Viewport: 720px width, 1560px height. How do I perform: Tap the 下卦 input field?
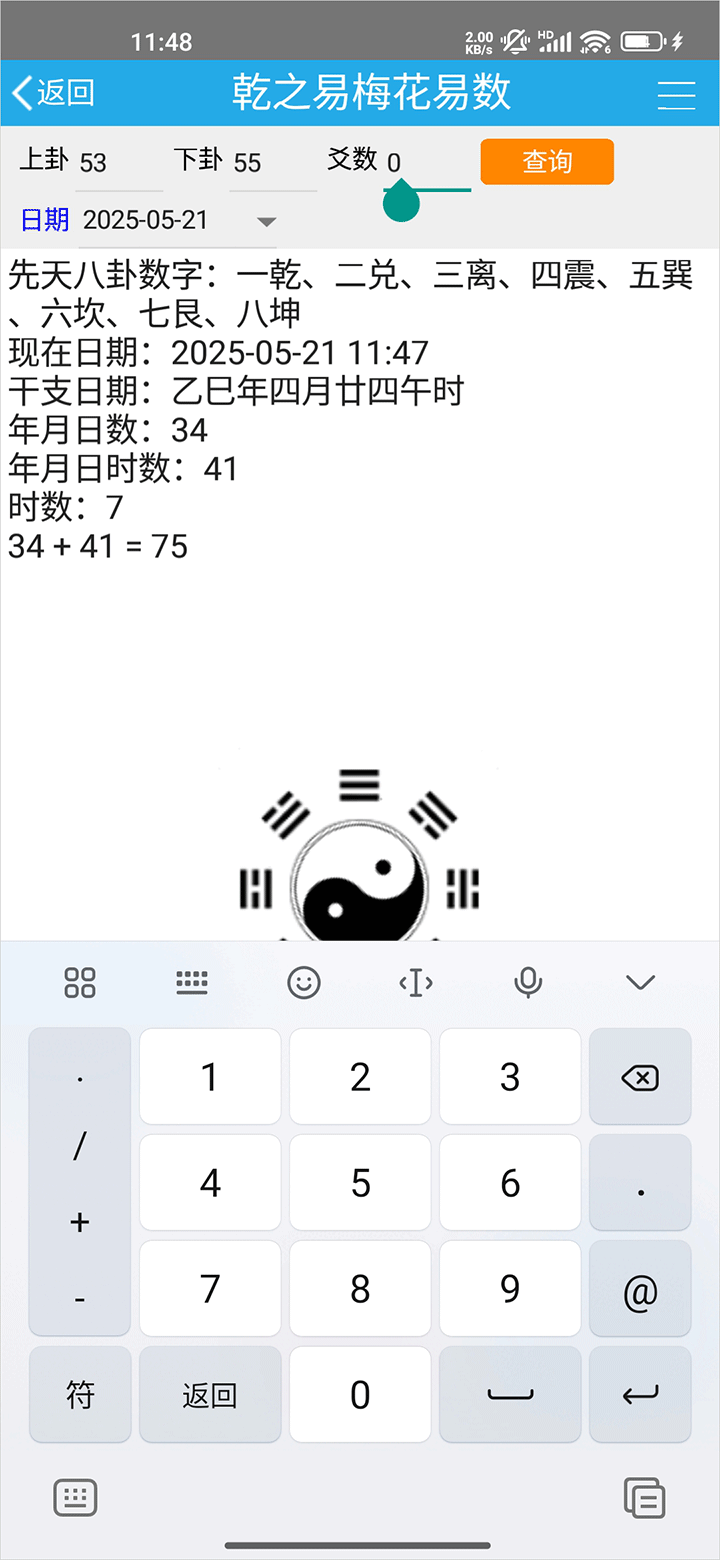[x=272, y=163]
